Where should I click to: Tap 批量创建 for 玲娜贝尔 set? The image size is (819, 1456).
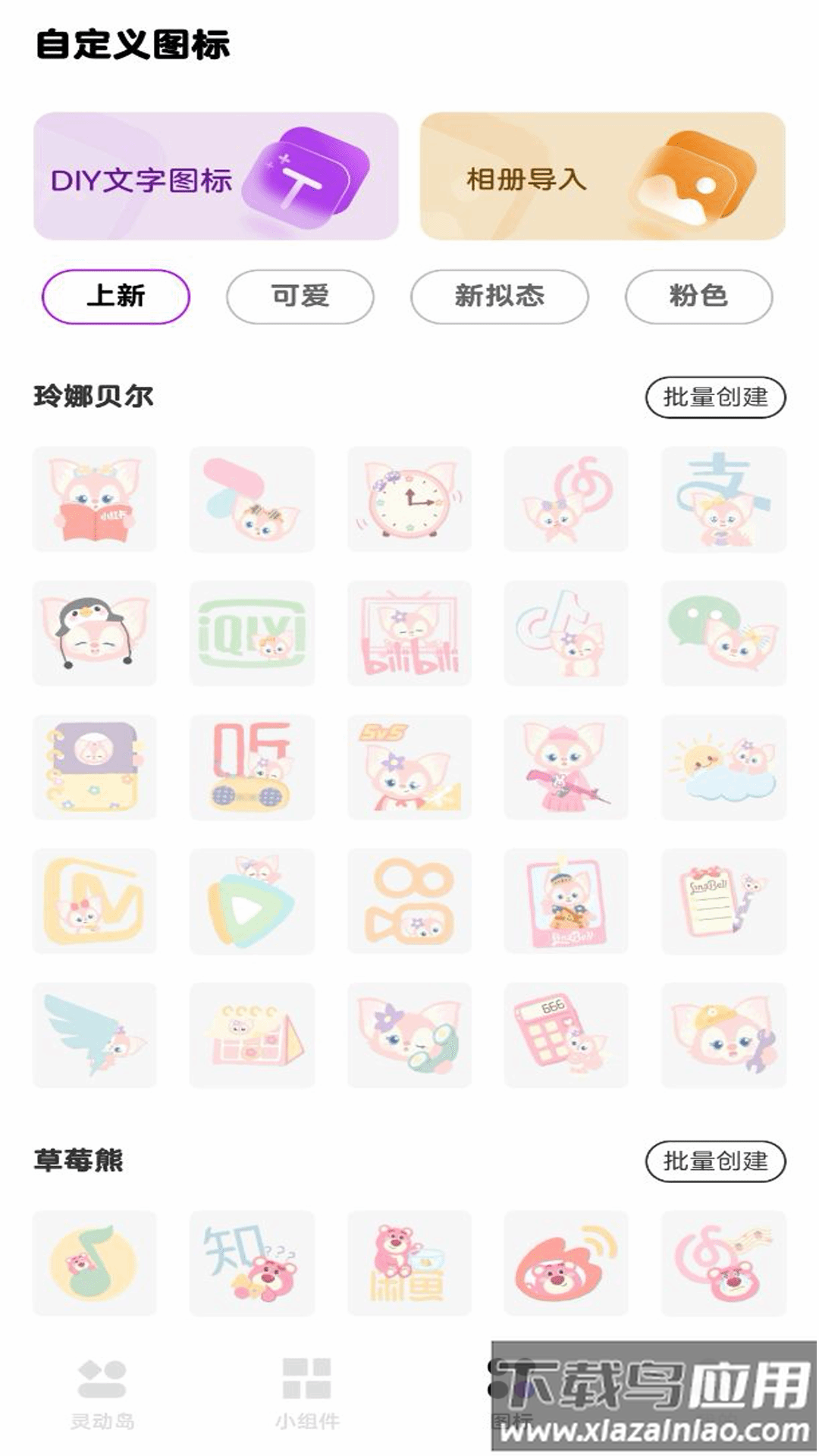pyautogui.click(x=714, y=397)
